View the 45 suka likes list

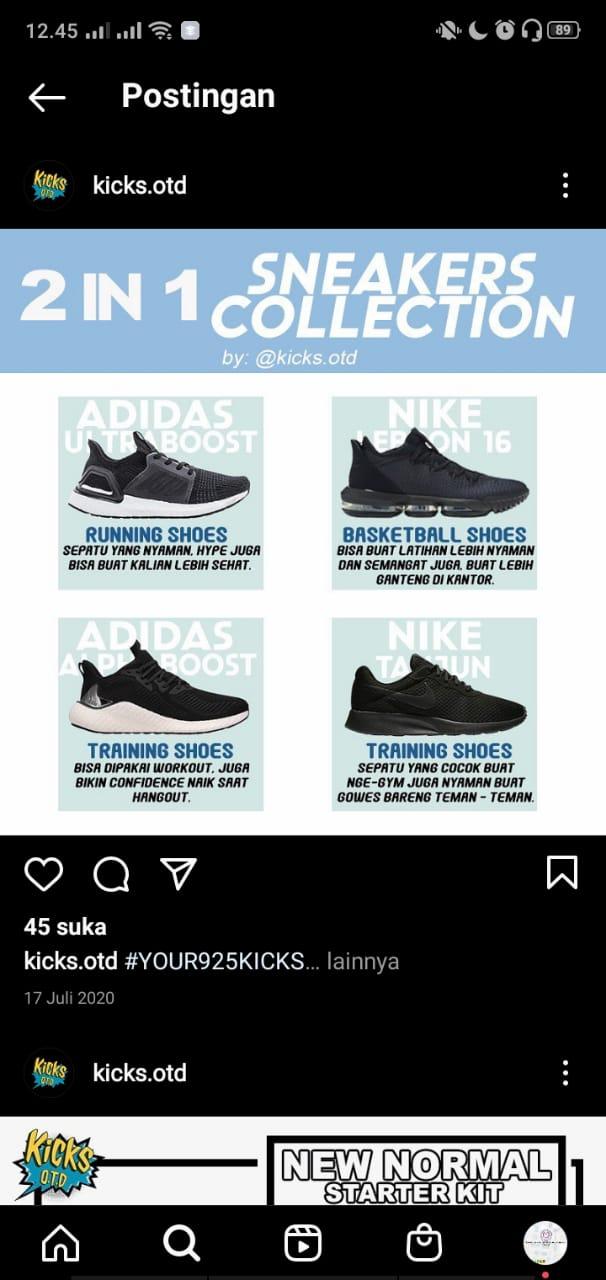pyautogui.click(x=65, y=926)
